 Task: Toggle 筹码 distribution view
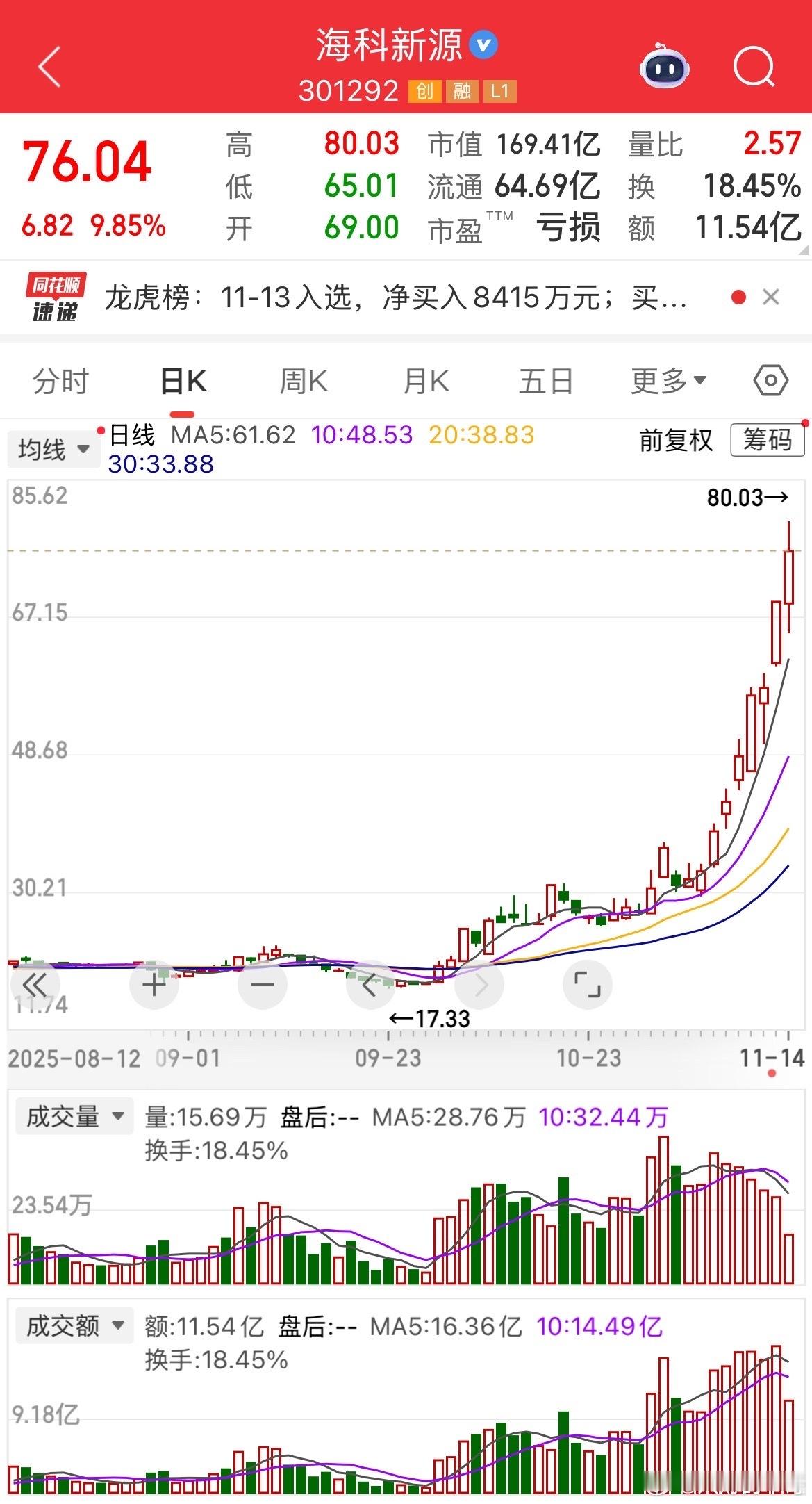coord(766,441)
